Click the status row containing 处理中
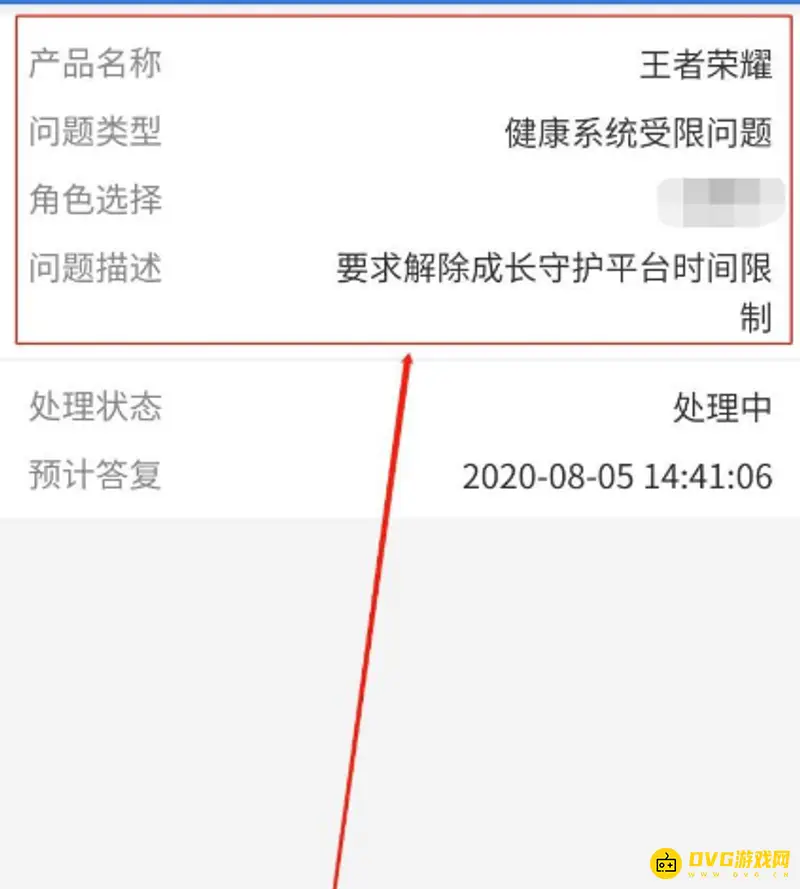This screenshot has height=889, width=800. pos(400,407)
